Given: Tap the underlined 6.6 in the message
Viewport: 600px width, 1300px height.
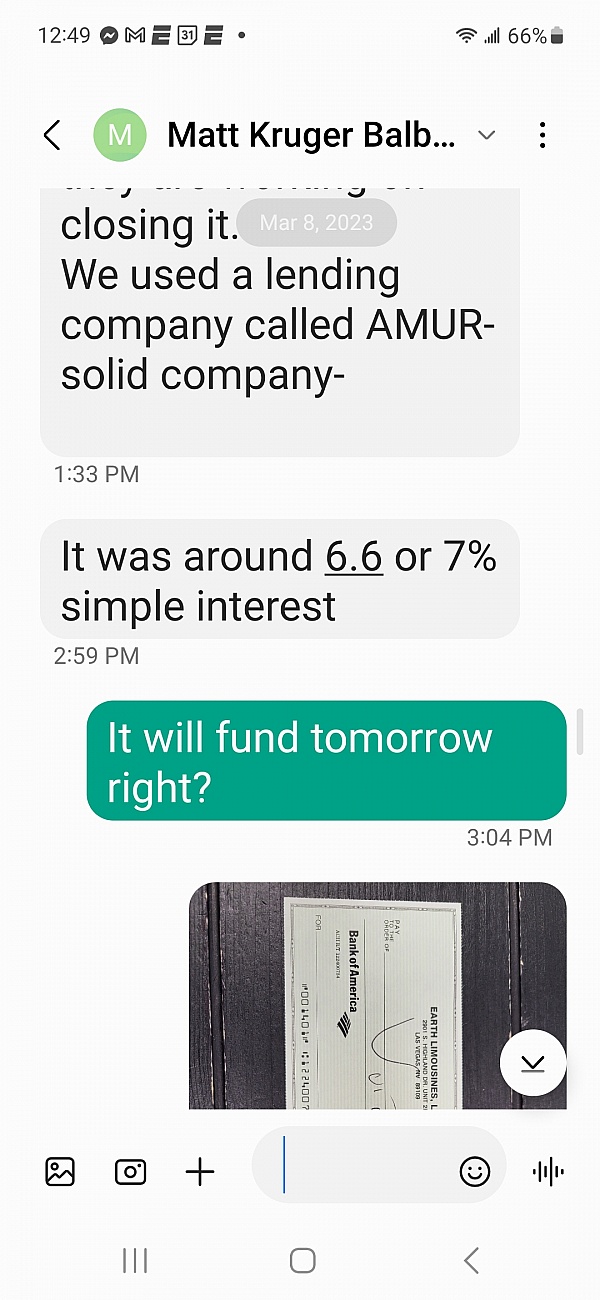Looking at the screenshot, I should coord(354,556).
